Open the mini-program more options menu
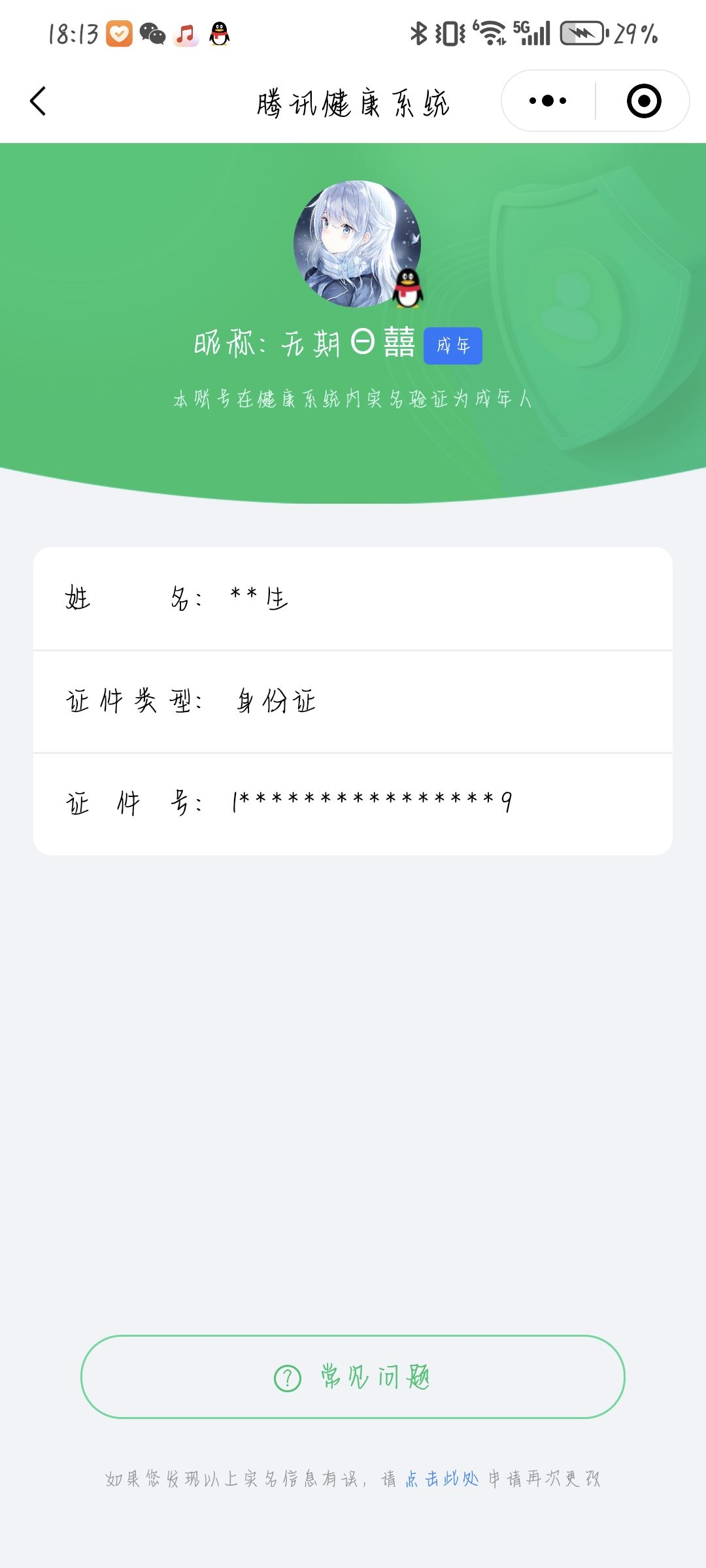This screenshot has height=1568, width=706. pyautogui.click(x=548, y=99)
